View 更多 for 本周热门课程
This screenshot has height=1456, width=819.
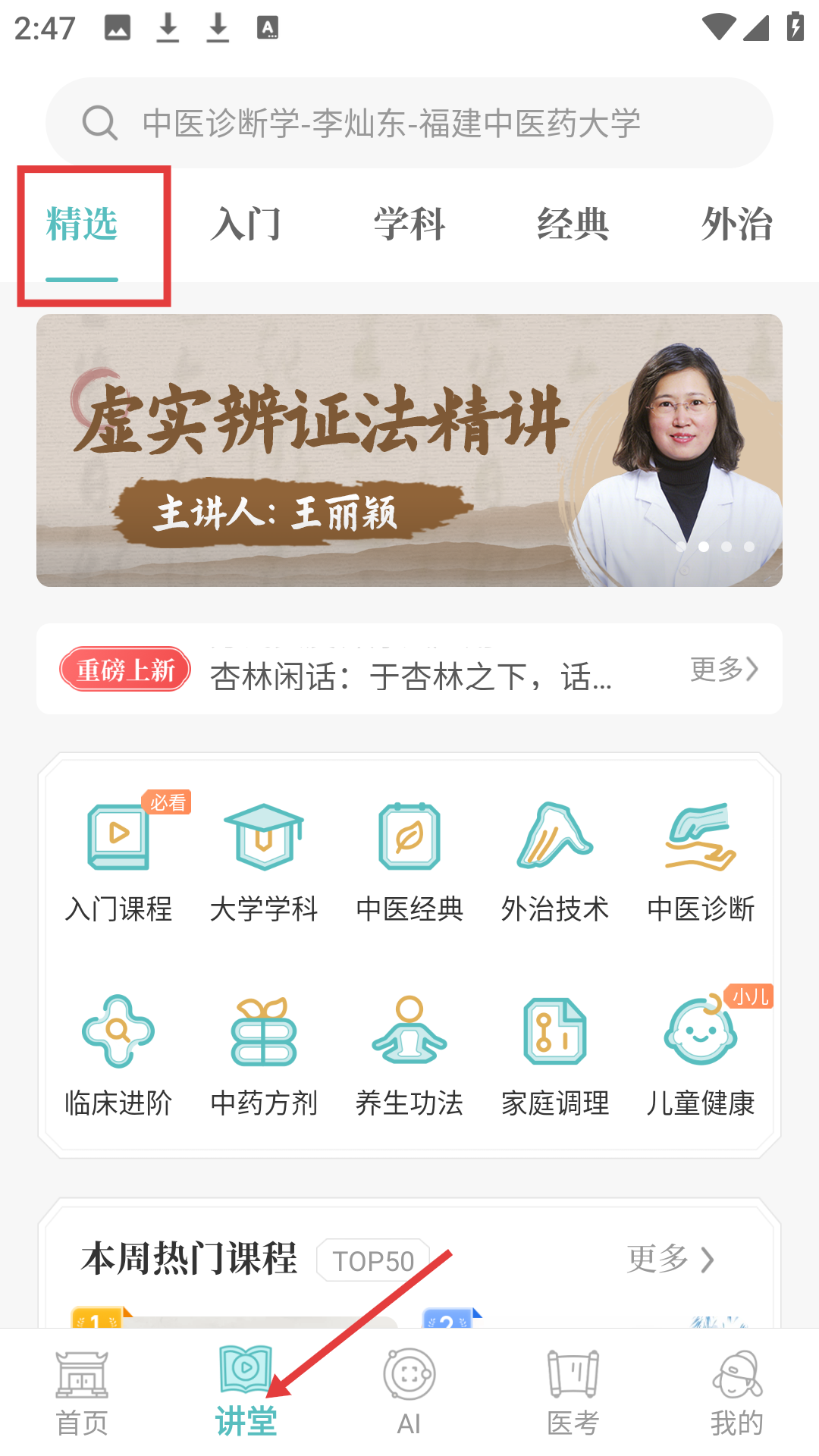click(670, 1260)
